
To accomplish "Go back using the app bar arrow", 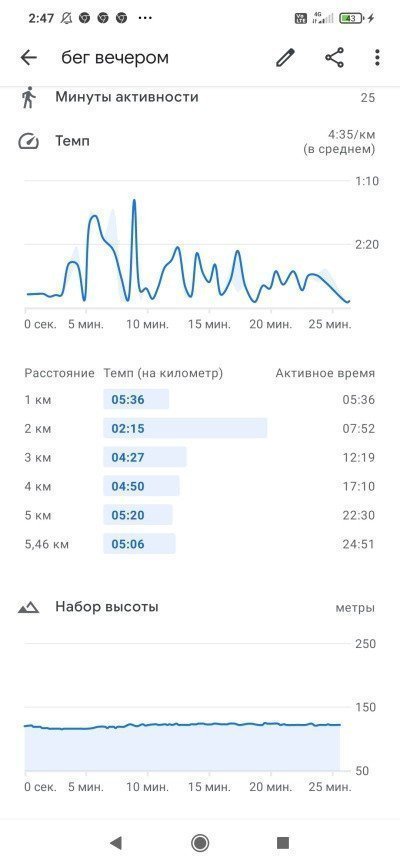I will (28, 58).
